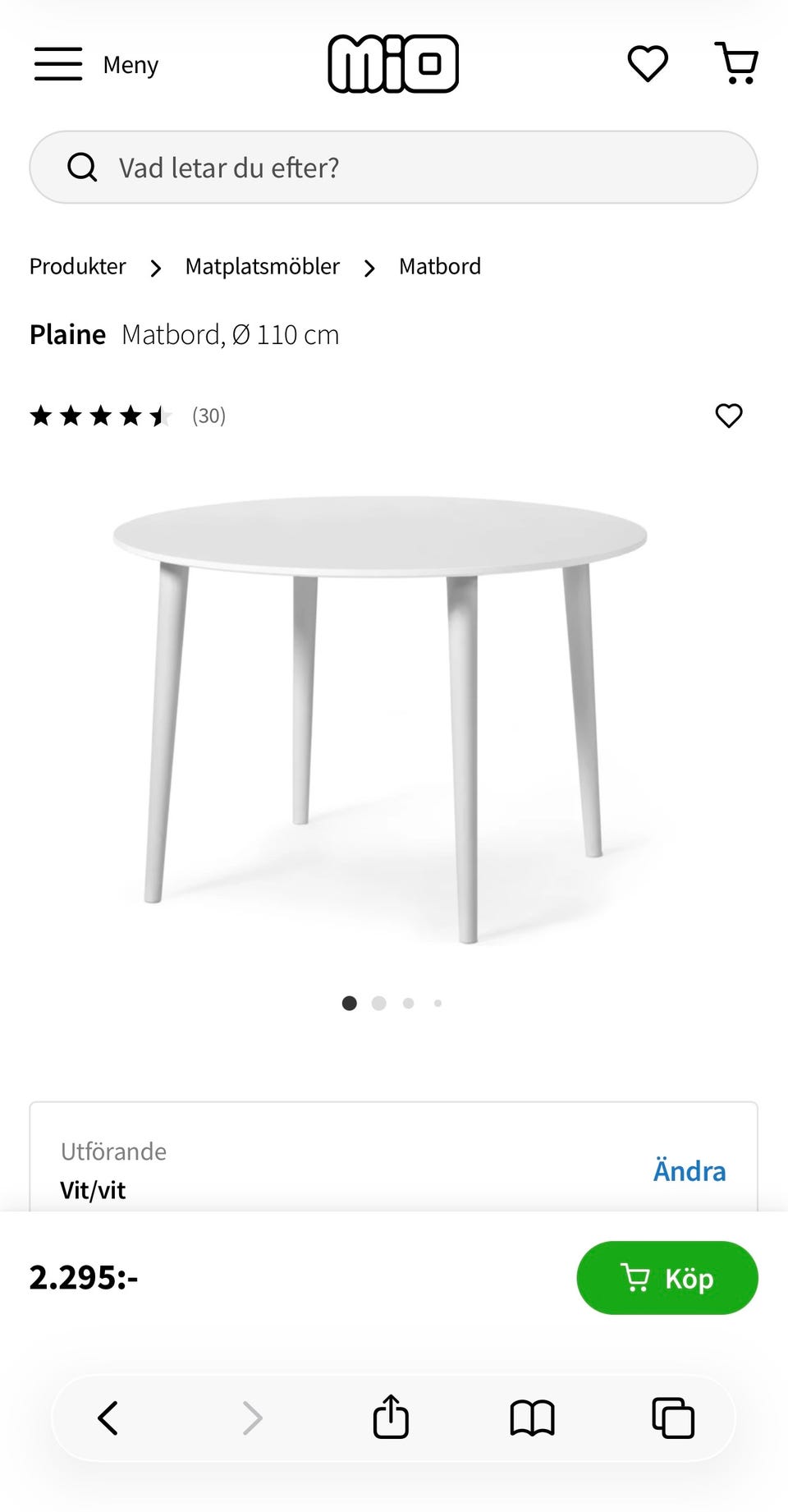The image size is (788, 1512).
Task: Jump to the second product image dot
Action: [x=378, y=1003]
